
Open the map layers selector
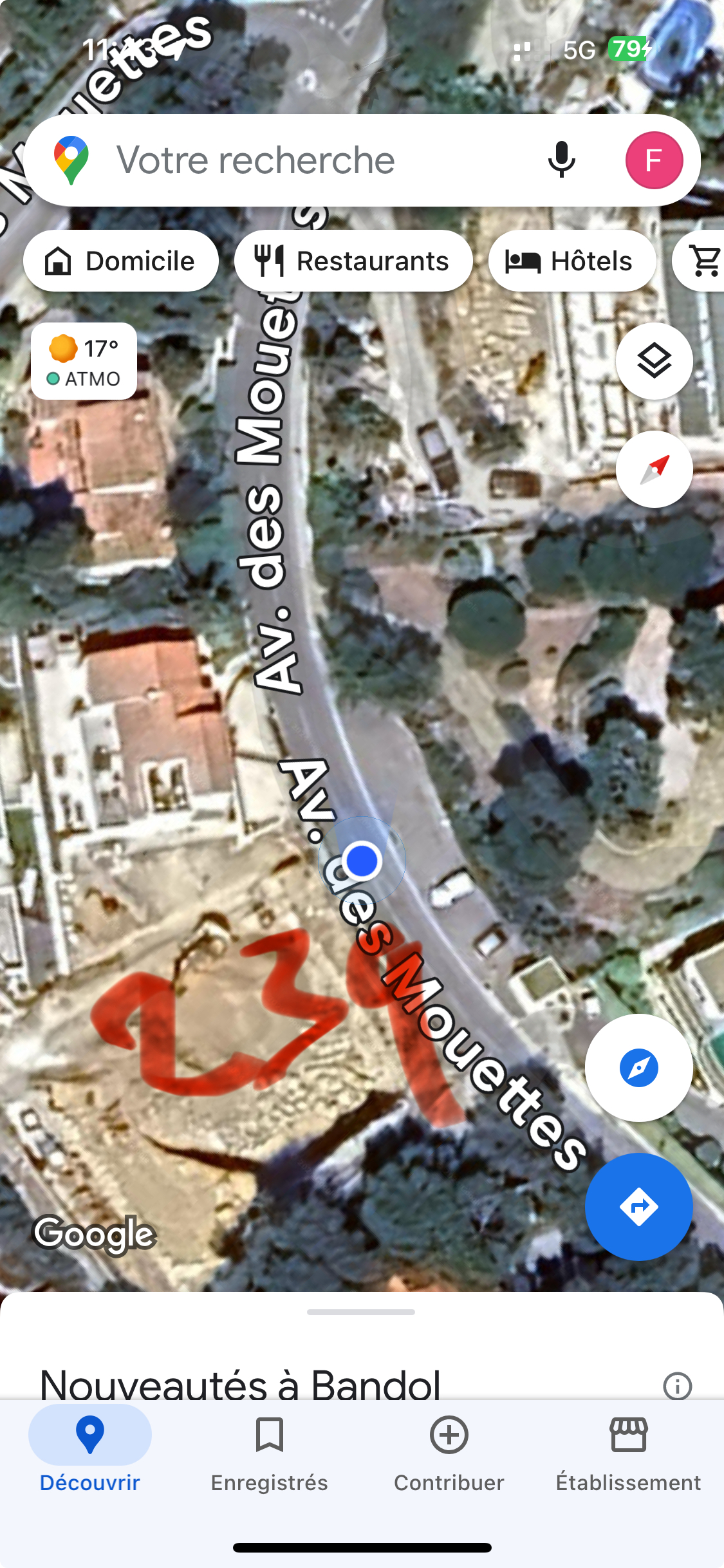click(654, 361)
